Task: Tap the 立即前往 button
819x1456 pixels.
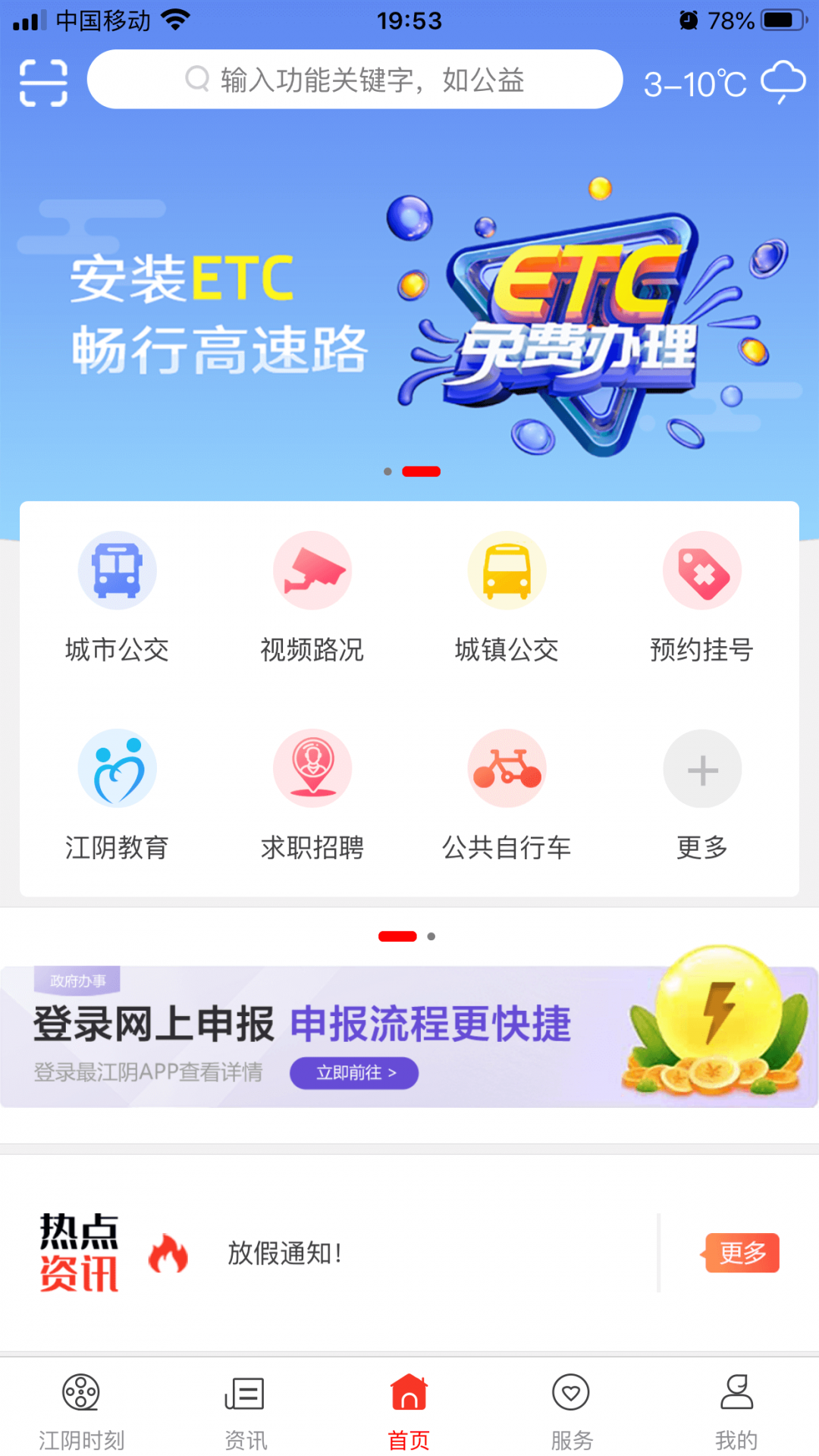Action: pyautogui.click(x=354, y=1073)
